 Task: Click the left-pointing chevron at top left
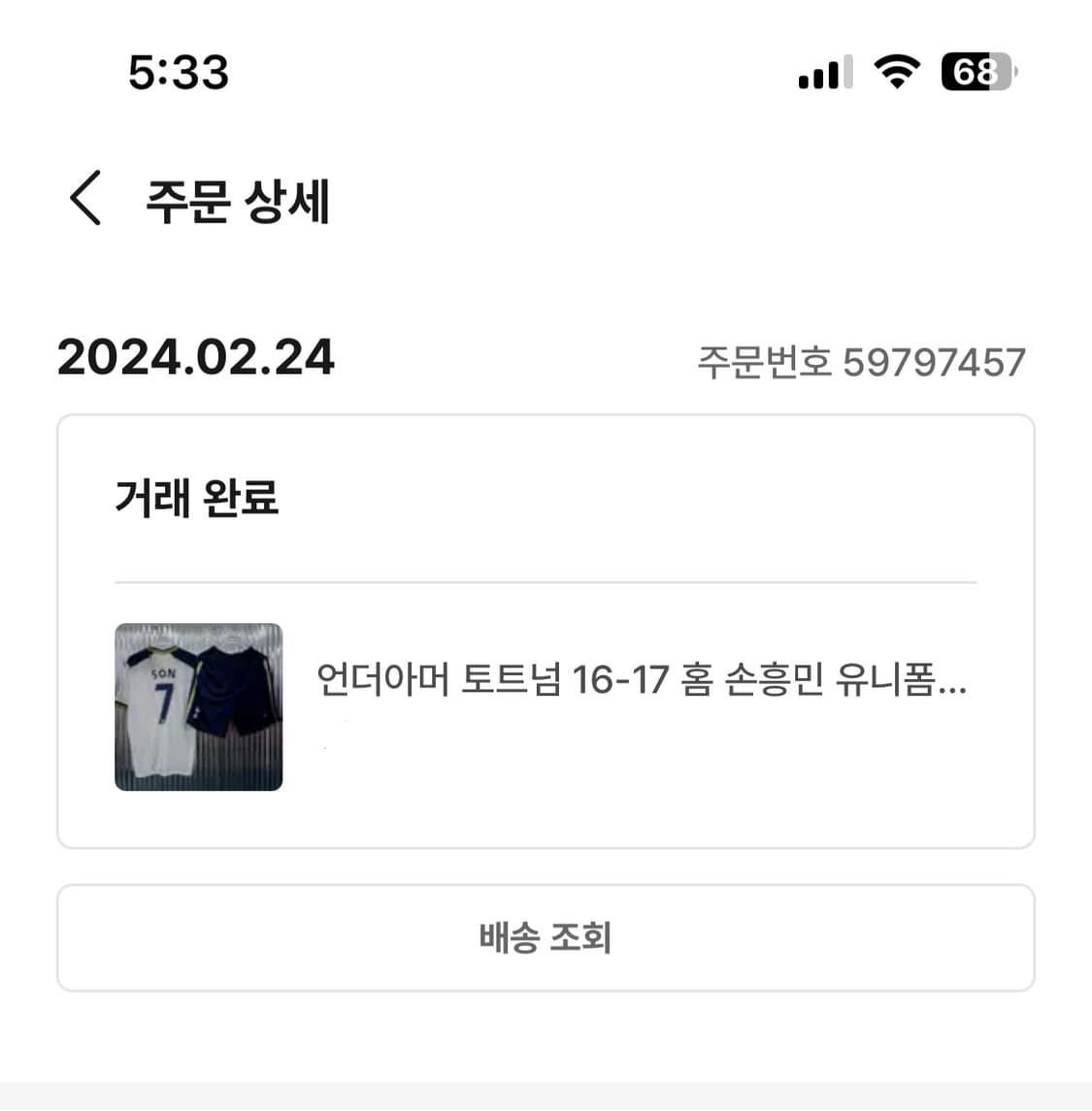pos(85,199)
